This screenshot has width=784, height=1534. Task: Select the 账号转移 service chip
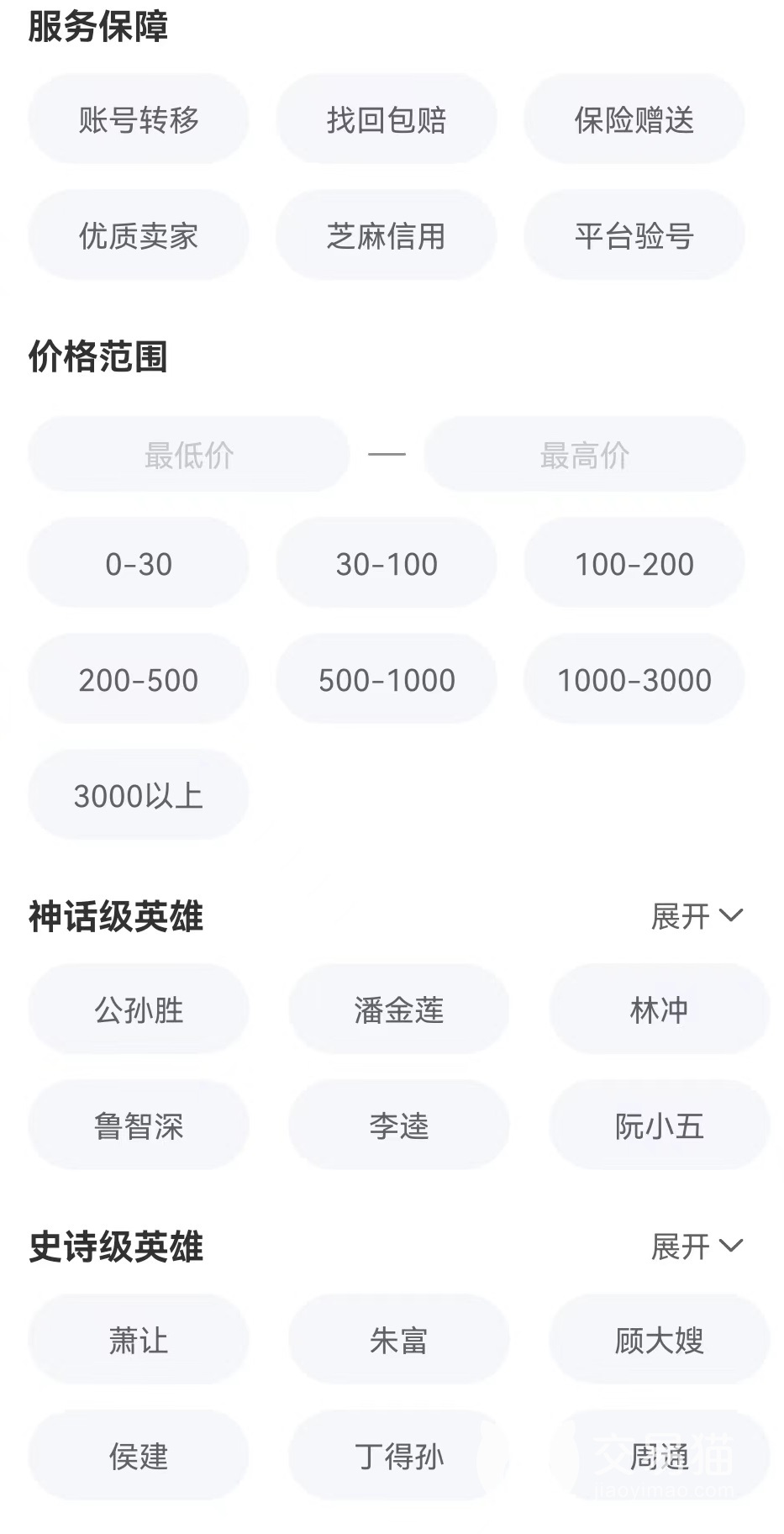[139, 119]
